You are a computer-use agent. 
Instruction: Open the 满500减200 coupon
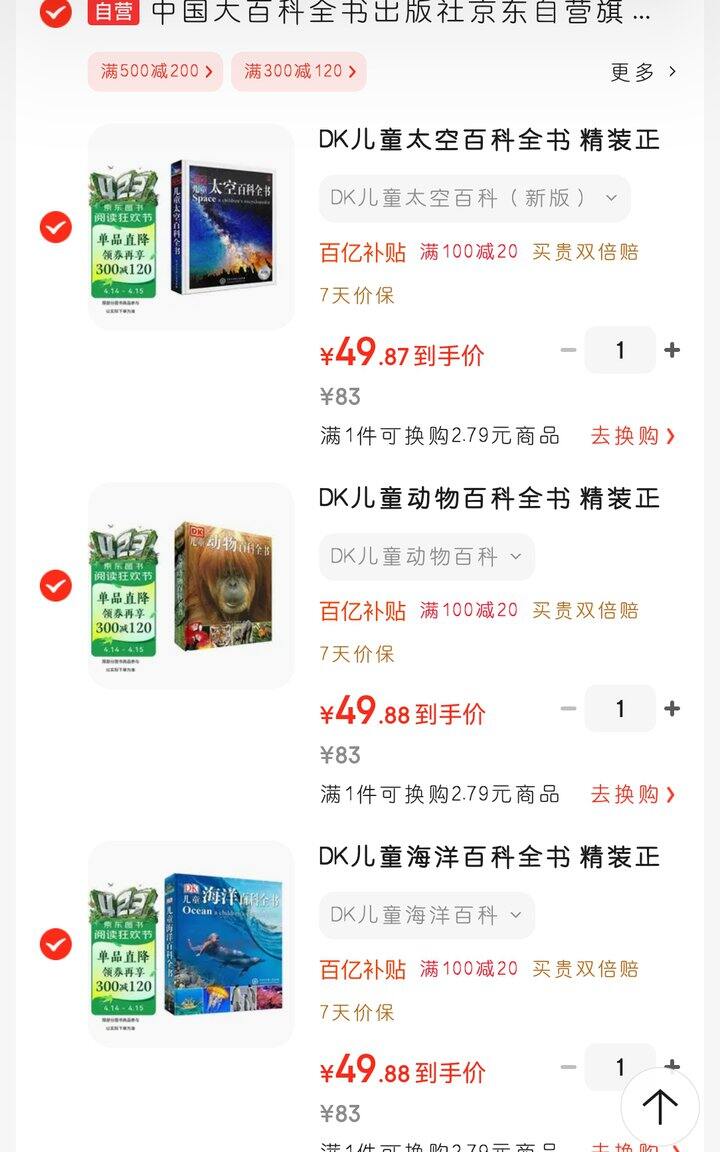(x=155, y=72)
